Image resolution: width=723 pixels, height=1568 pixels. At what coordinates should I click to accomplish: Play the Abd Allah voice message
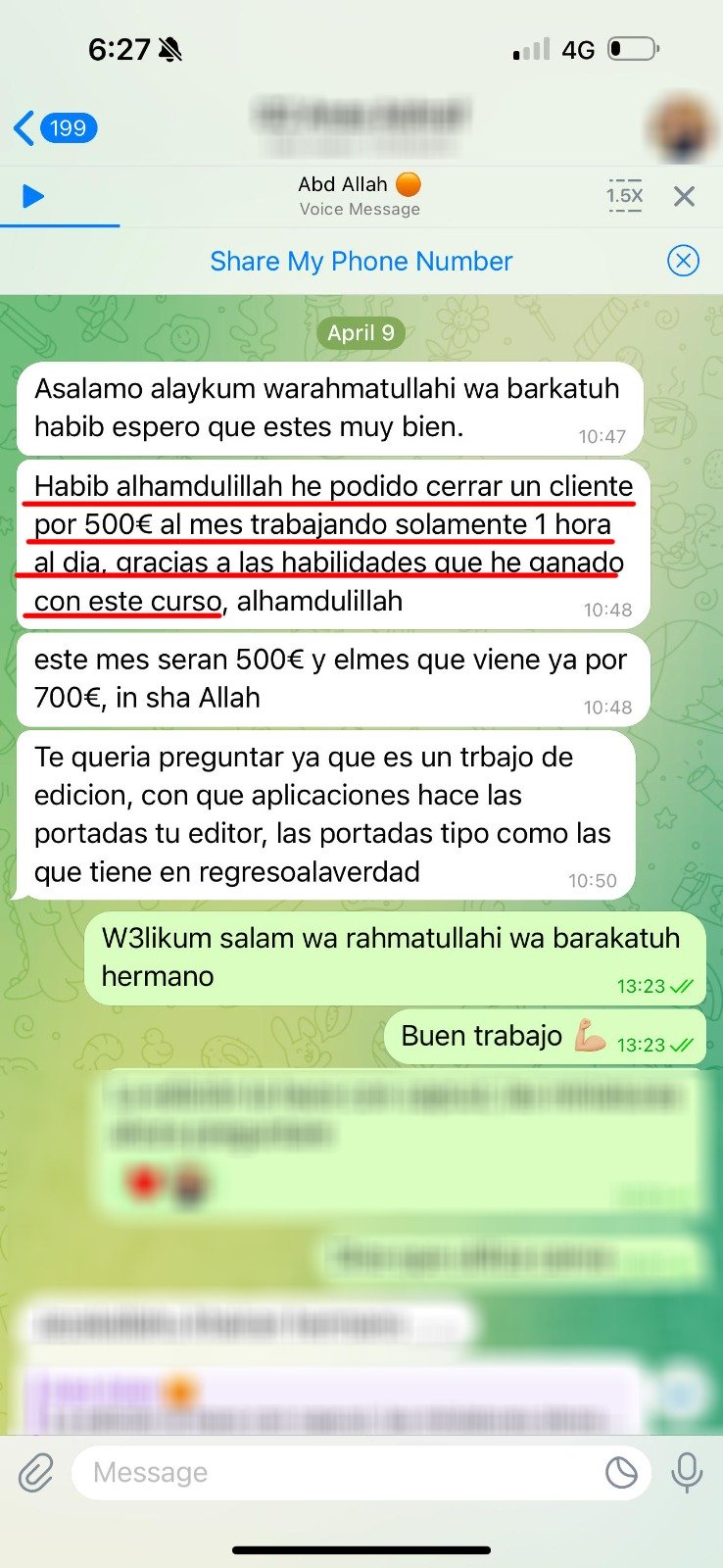tap(33, 196)
